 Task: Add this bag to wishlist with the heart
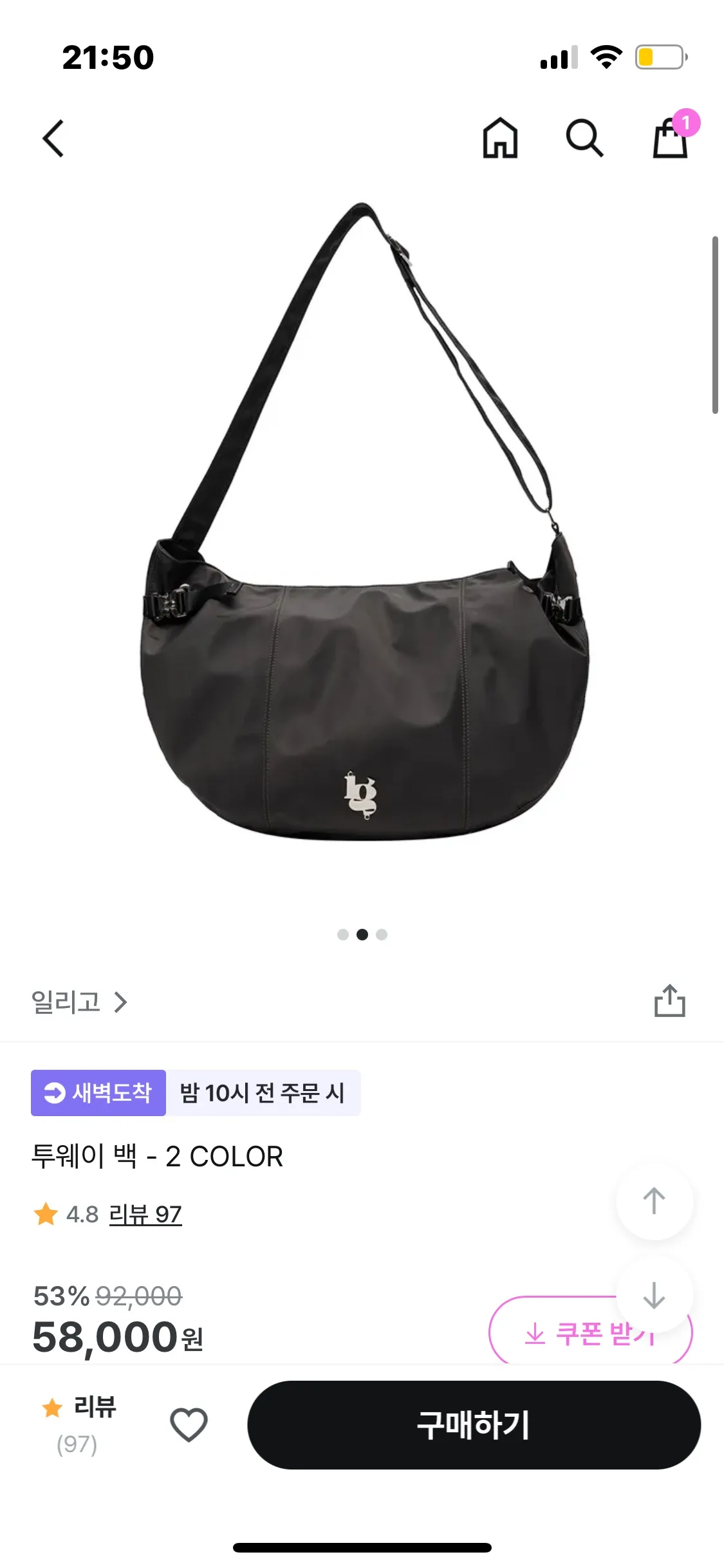(x=189, y=1424)
